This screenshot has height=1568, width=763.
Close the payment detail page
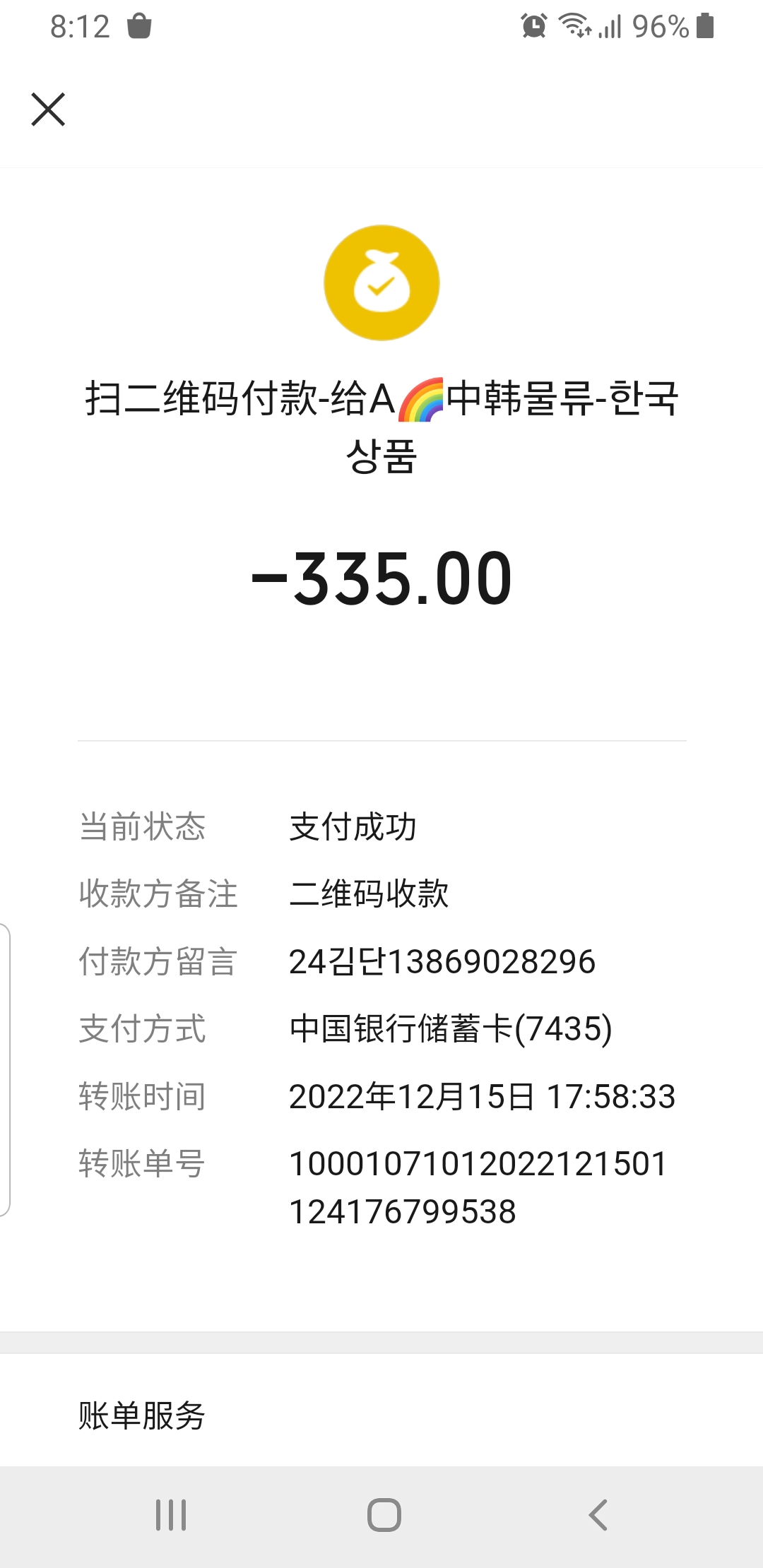(x=48, y=109)
